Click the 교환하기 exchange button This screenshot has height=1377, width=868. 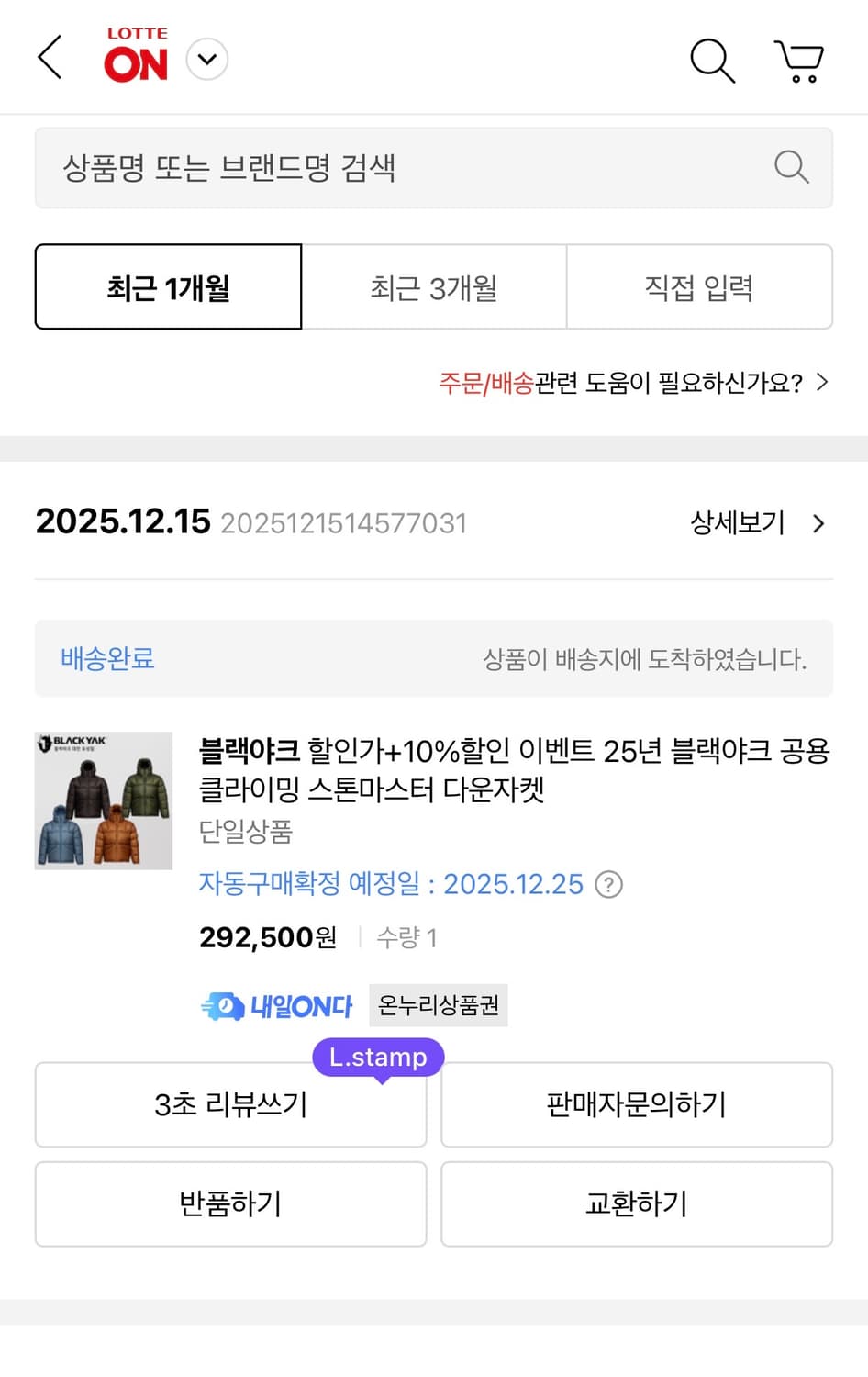(x=637, y=1203)
